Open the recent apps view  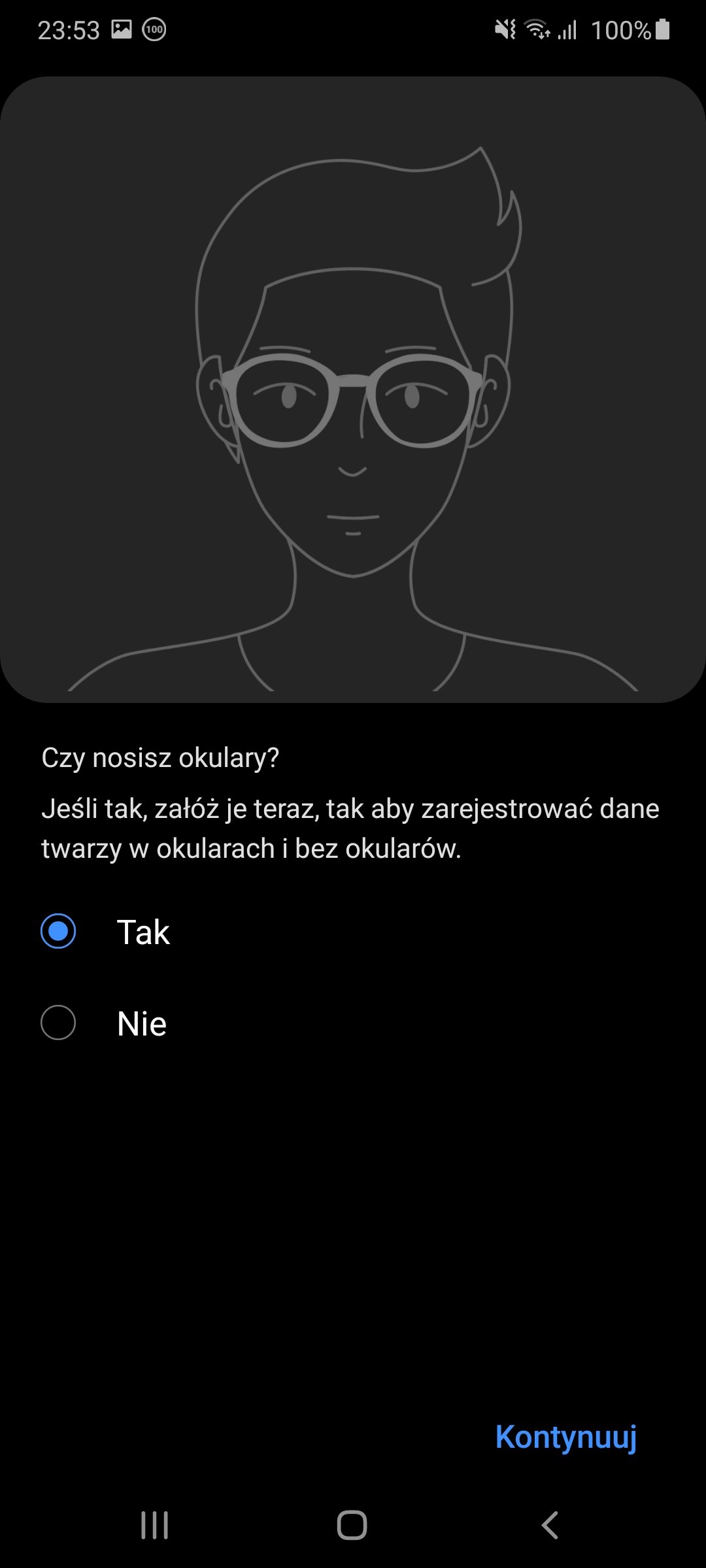pos(155,1526)
